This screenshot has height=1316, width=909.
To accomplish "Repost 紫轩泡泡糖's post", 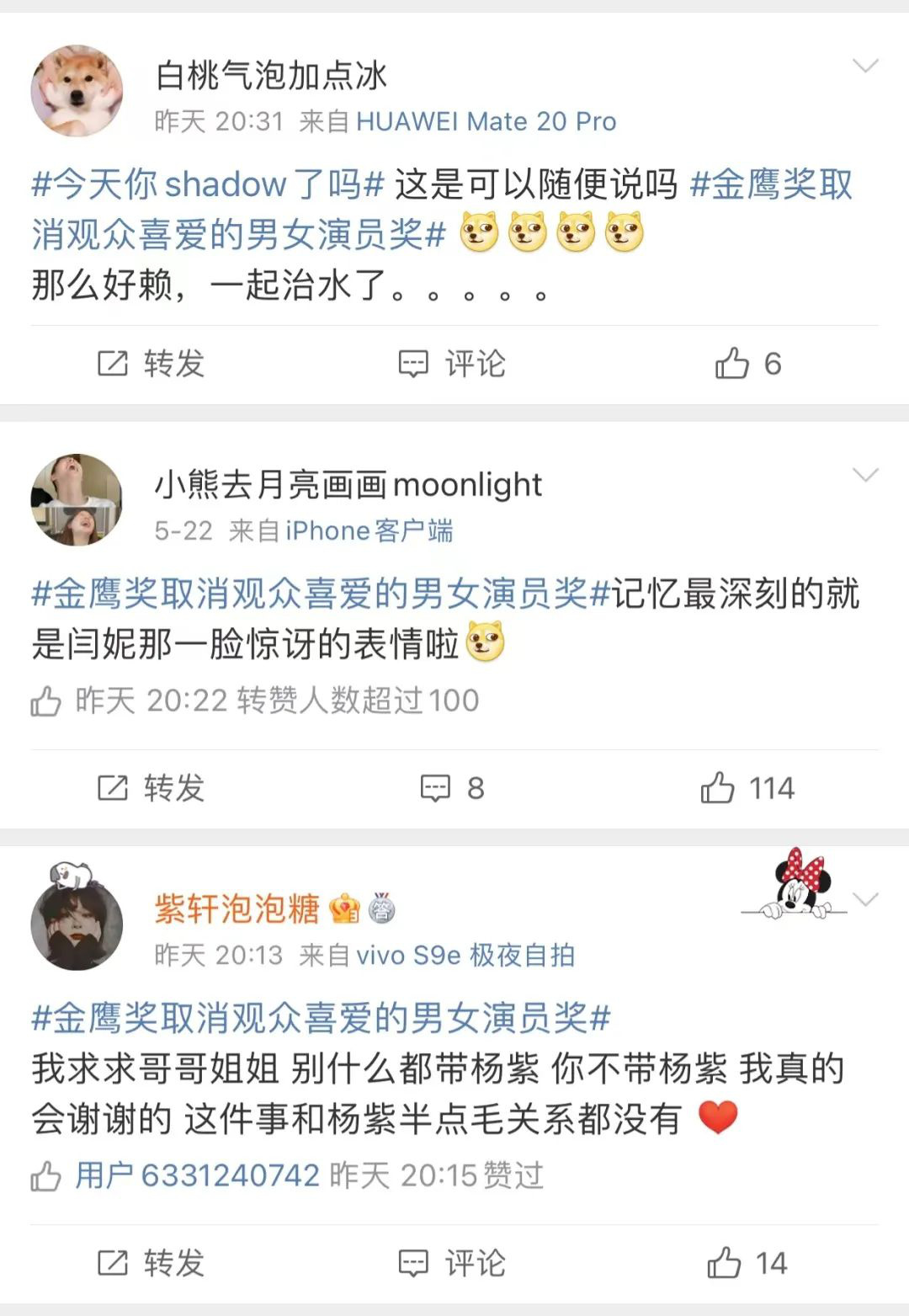I will coord(151,1263).
